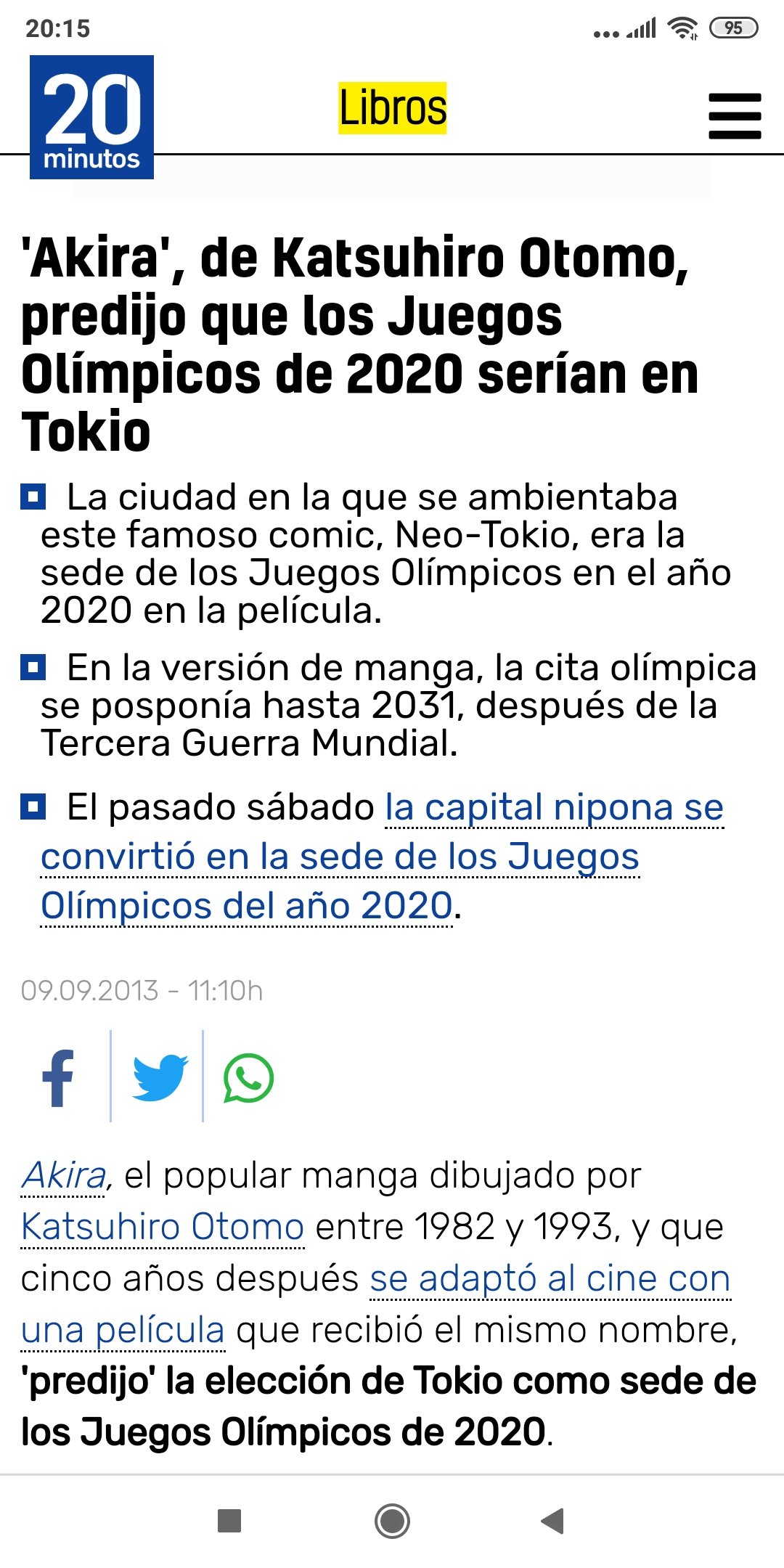Open link about capital nipona becoming Olympic host
This screenshot has height=1568, width=784.
(x=340, y=857)
